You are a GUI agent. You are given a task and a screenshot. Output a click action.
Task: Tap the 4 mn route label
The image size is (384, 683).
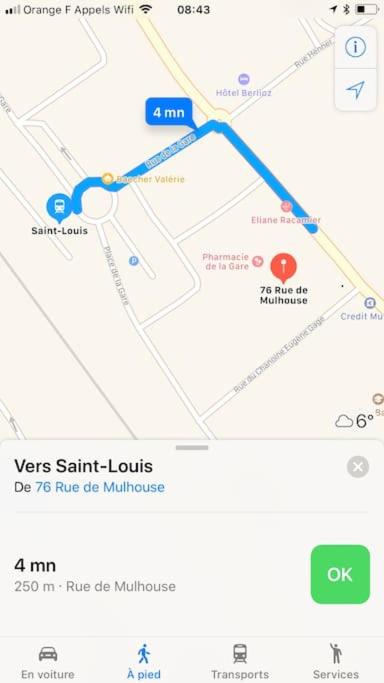(169, 112)
